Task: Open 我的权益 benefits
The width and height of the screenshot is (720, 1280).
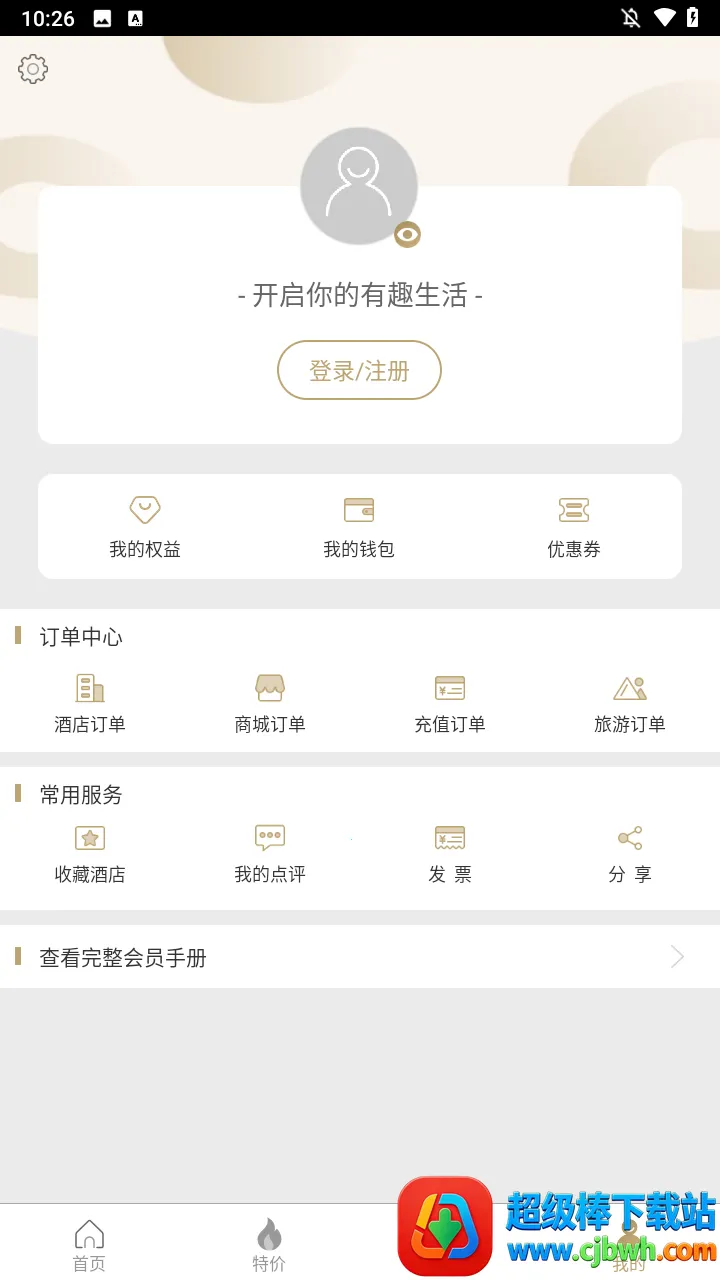Action: [145, 527]
